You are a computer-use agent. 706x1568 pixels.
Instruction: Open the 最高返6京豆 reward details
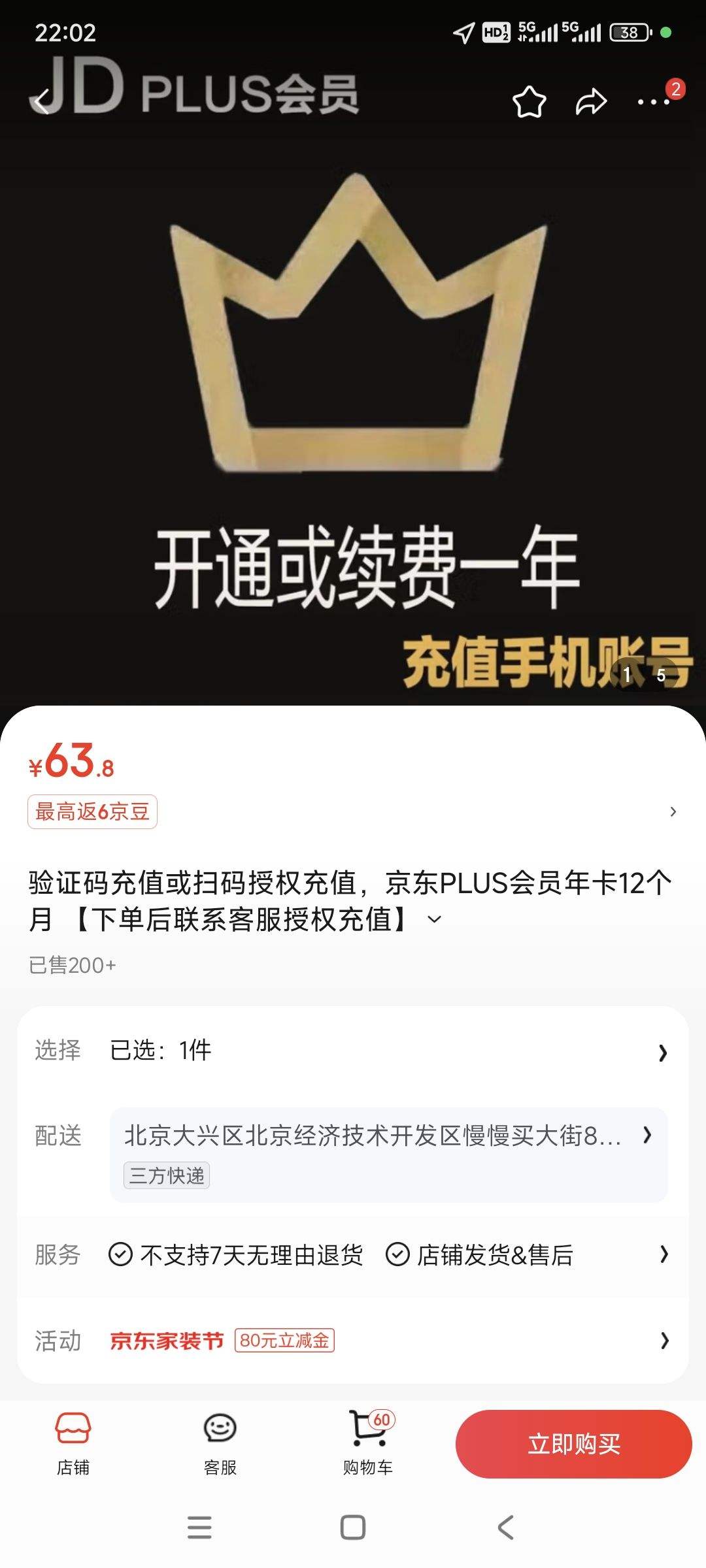(x=93, y=811)
